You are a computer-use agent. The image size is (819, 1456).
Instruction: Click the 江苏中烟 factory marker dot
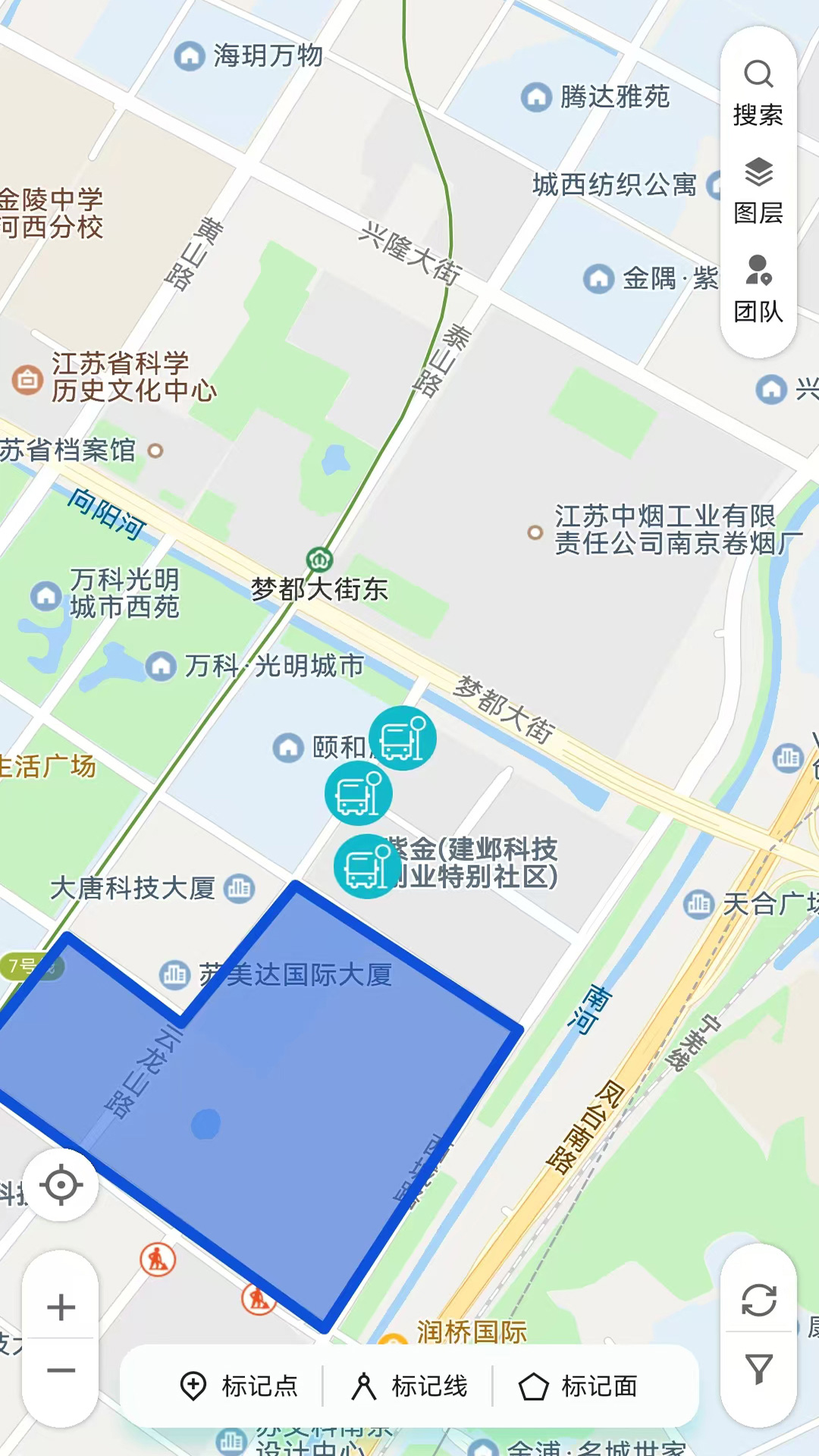[x=535, y=534]
